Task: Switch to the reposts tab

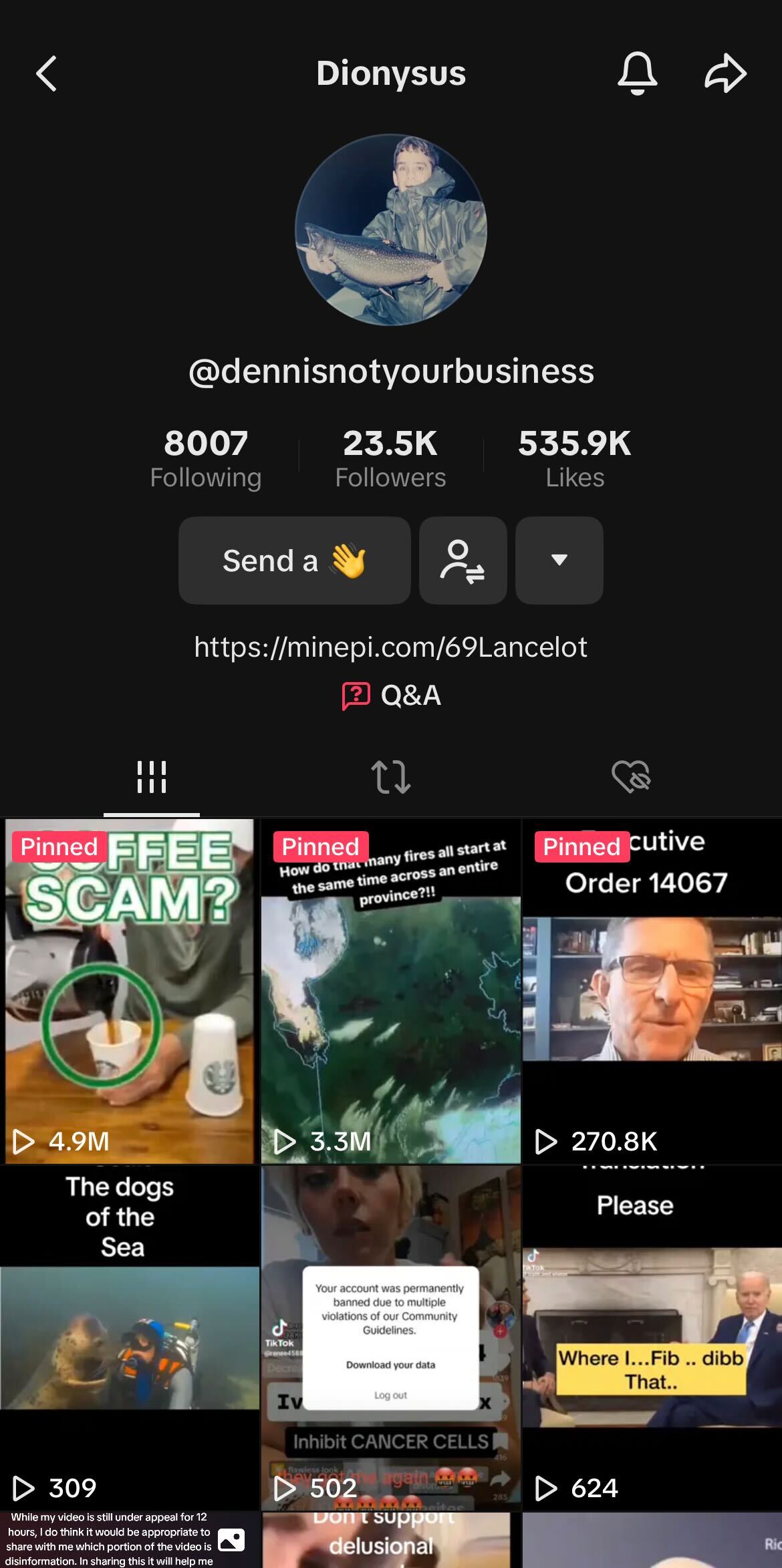Action: point(390,777)
